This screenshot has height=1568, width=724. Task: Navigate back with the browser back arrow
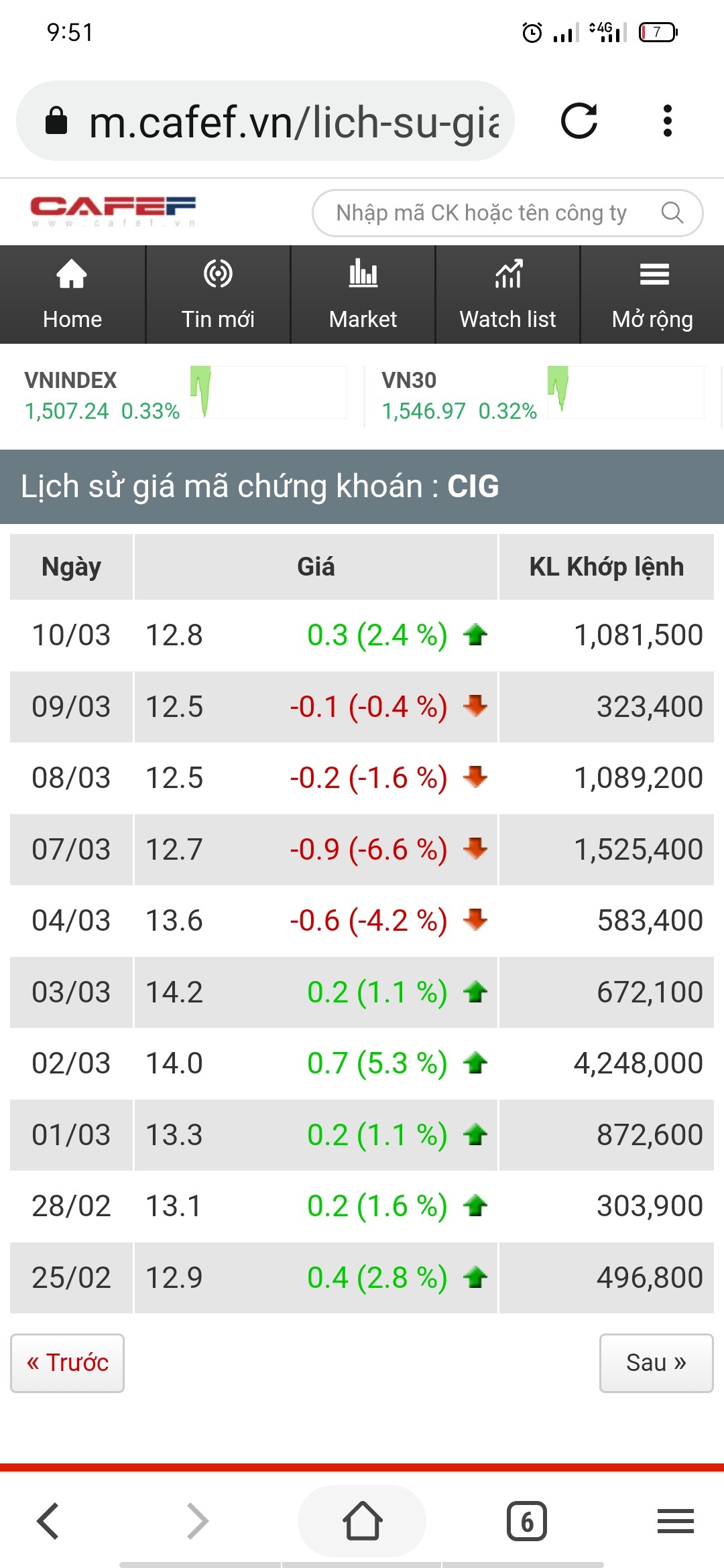tap(48, 1521)
